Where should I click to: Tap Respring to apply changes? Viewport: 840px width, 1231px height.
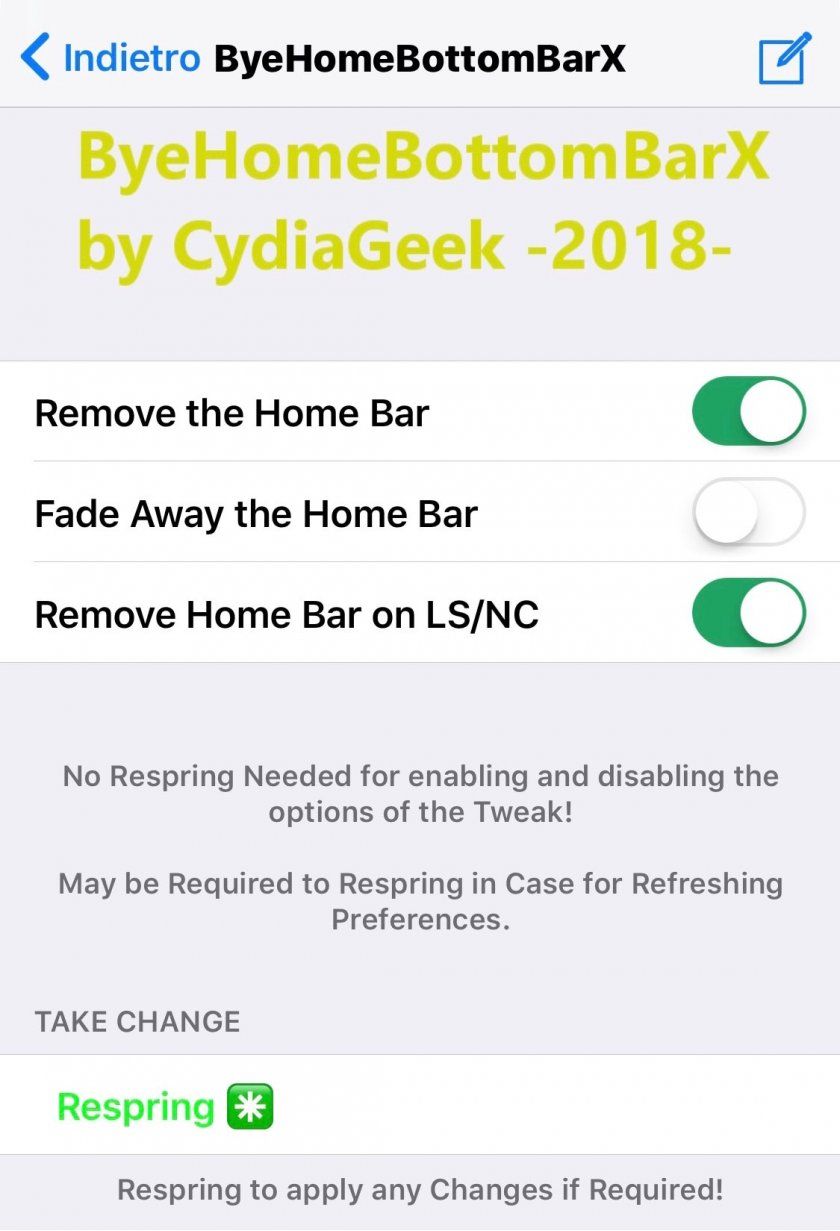(135, 1106)
